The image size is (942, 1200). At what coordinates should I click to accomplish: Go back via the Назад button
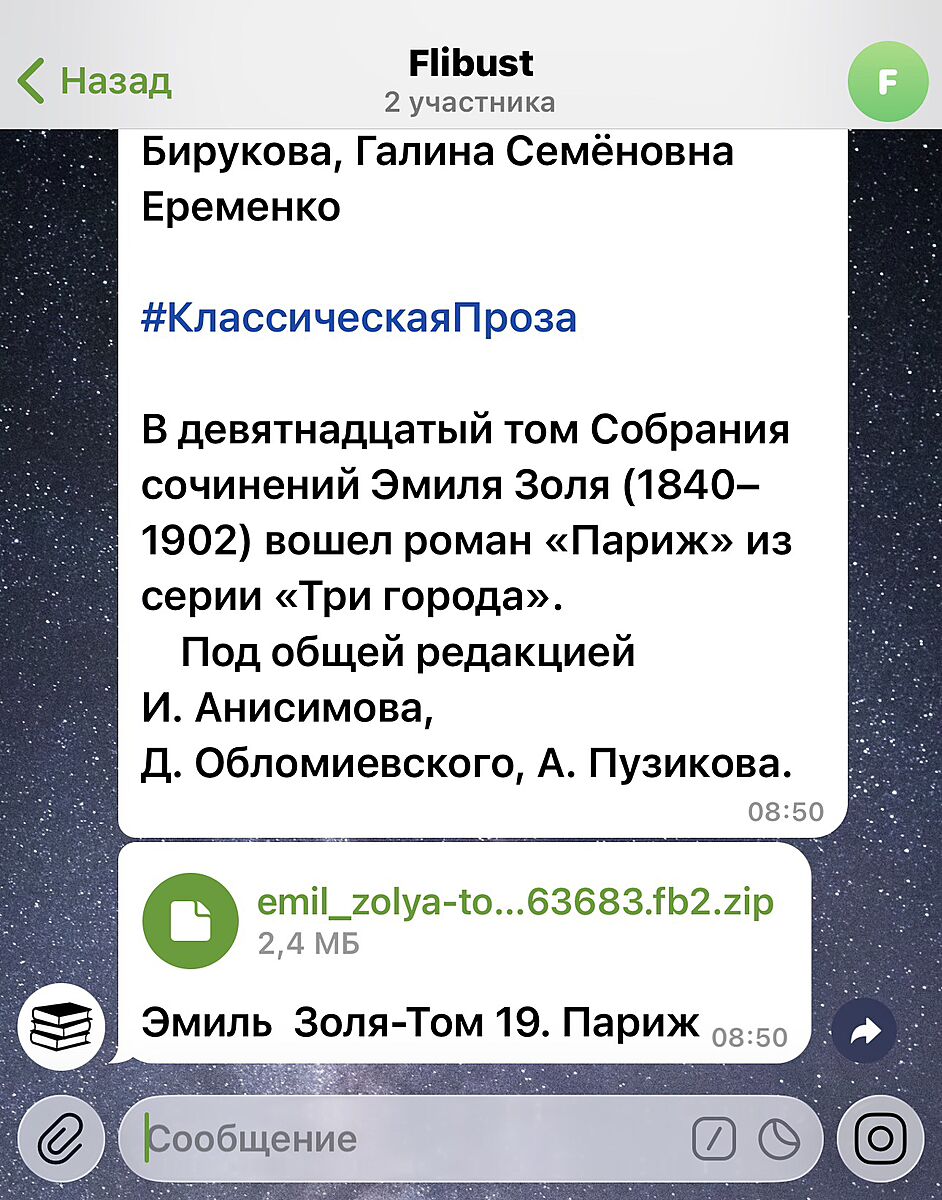tap(95, 81)
